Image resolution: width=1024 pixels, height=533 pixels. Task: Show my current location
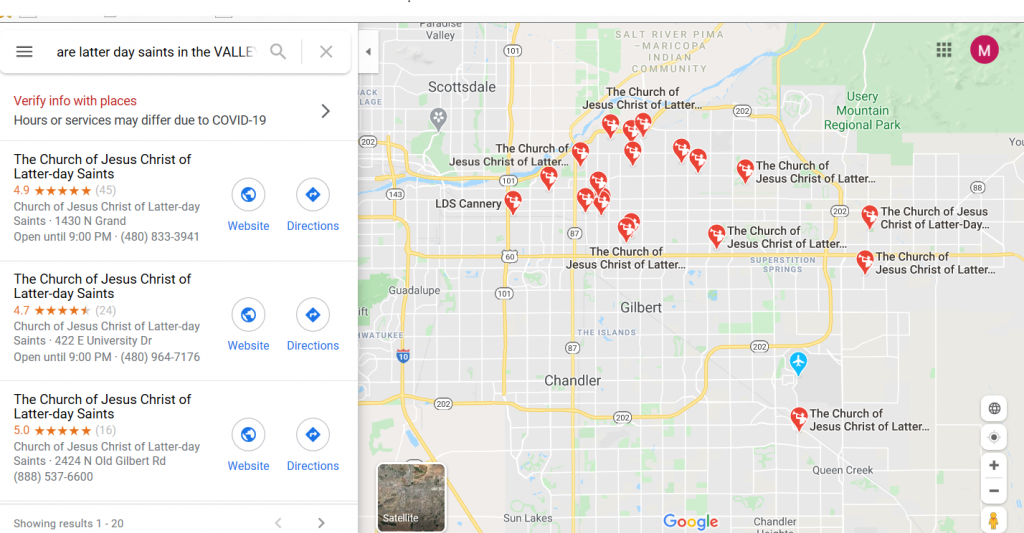tap(993, 437)
